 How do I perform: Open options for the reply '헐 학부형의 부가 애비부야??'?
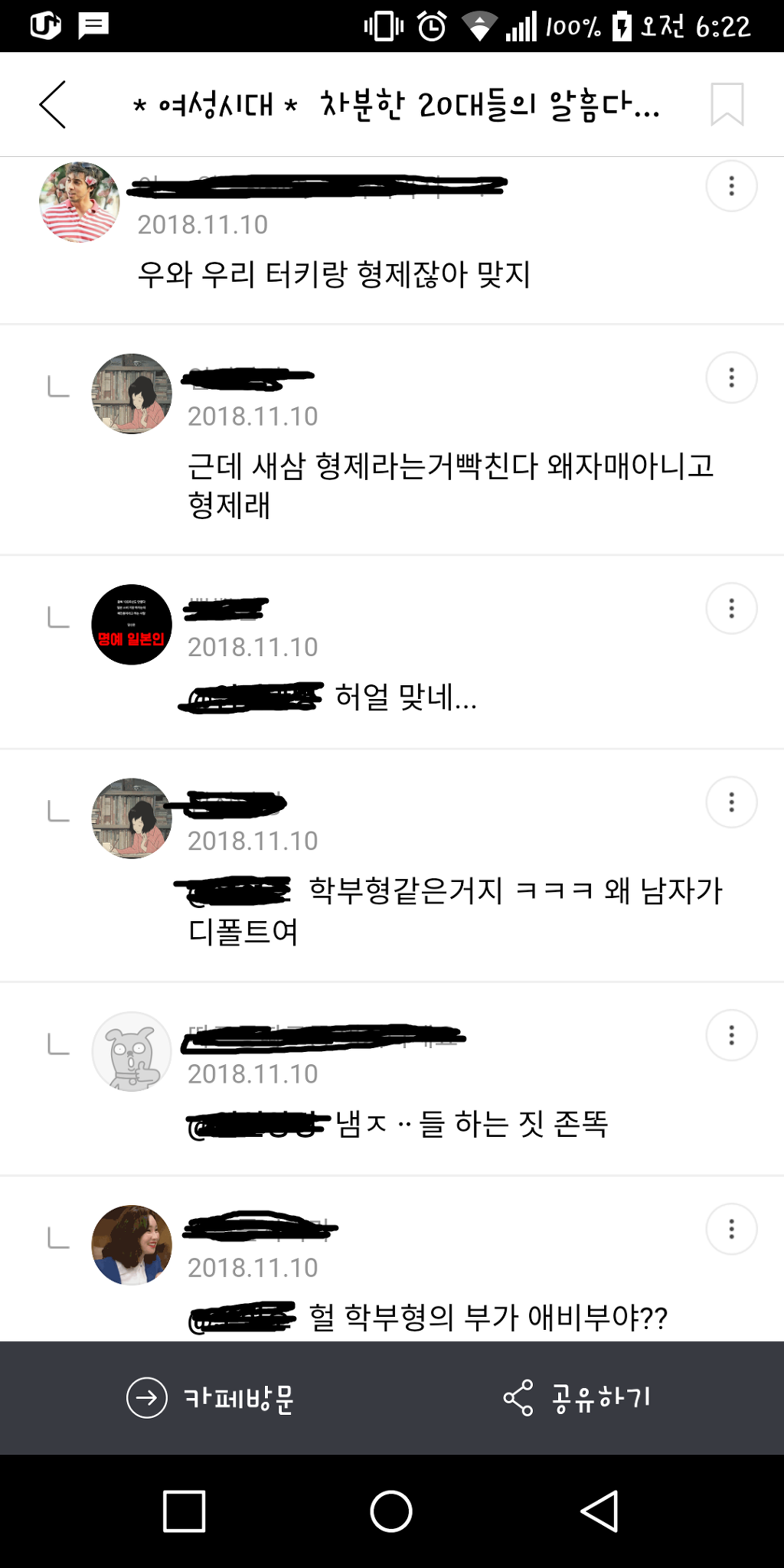[x=731, y=1229]
